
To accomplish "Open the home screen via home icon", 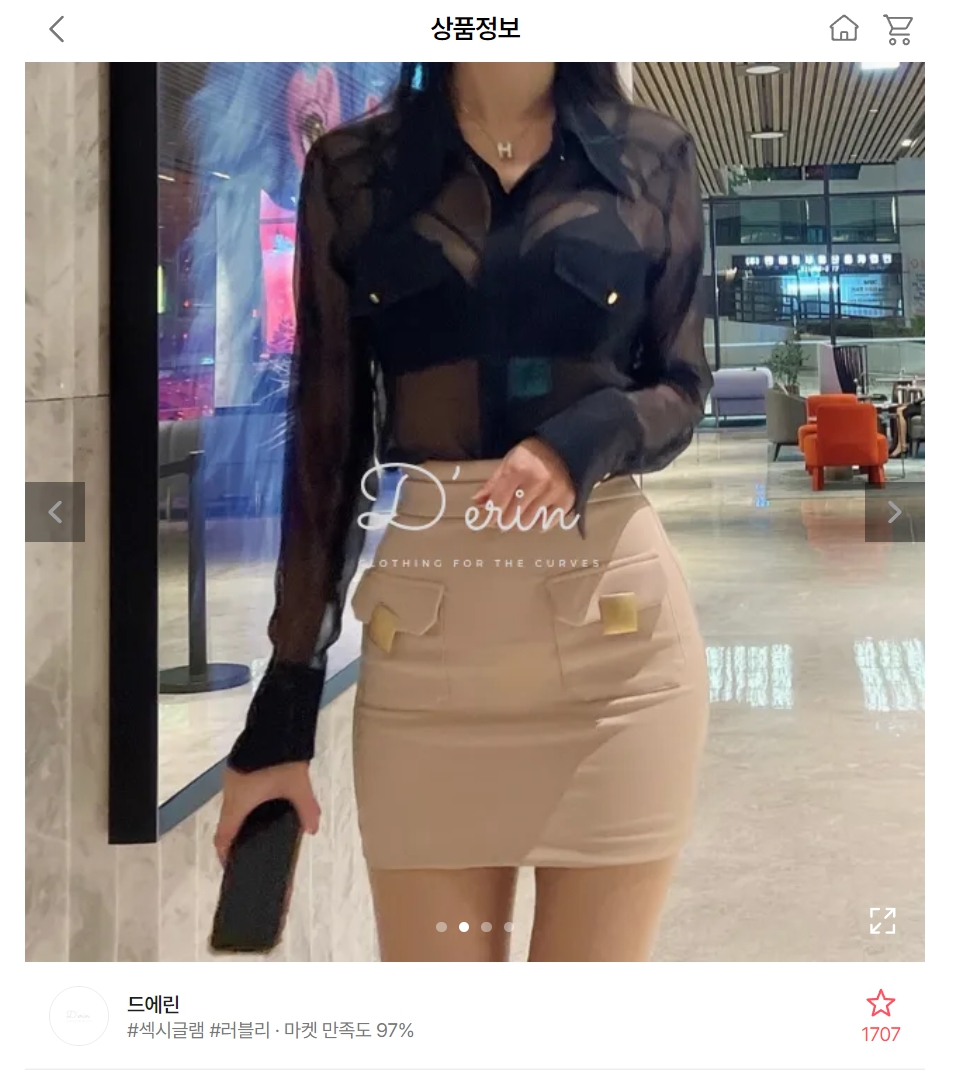I will pyautogui.click(x=845, y=28).
